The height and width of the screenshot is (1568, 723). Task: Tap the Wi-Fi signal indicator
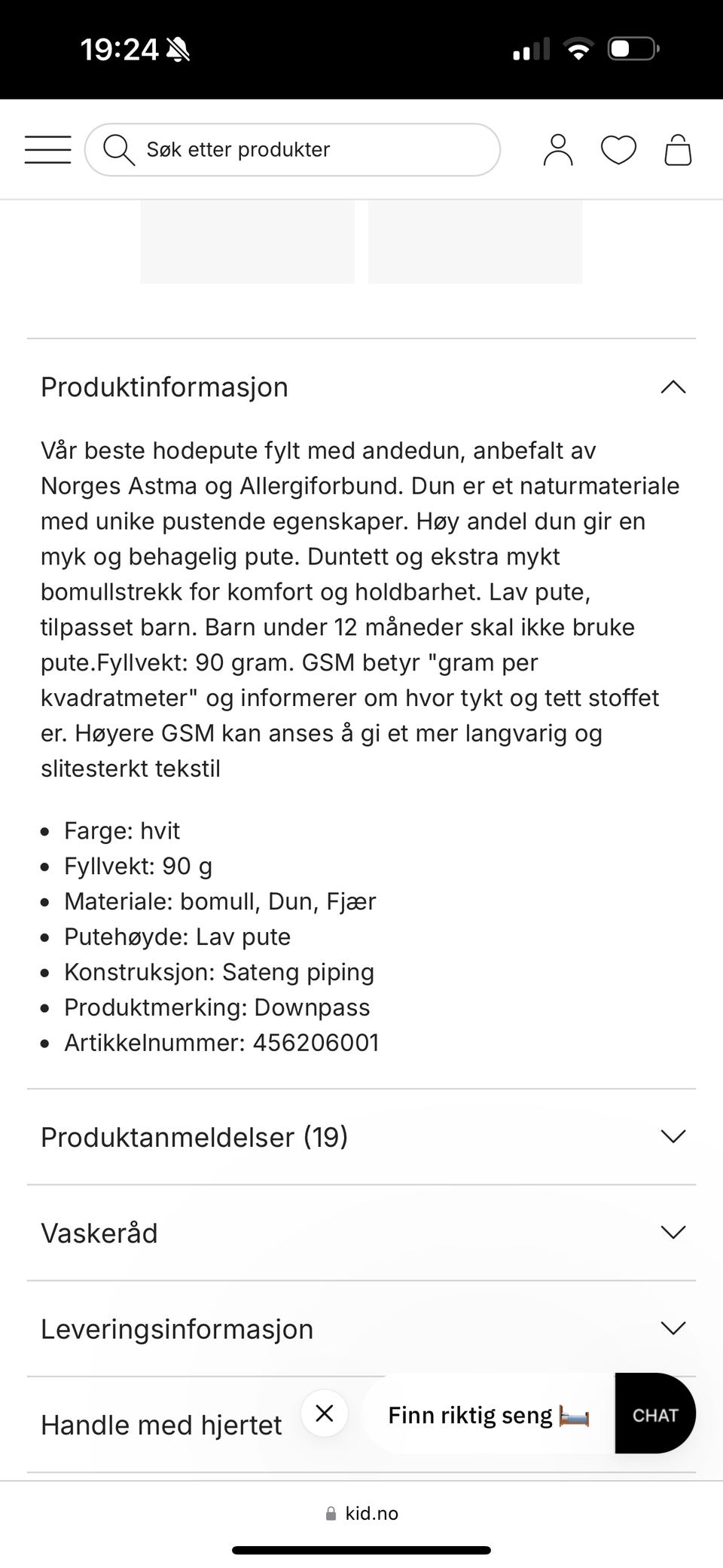click(578, 48)
